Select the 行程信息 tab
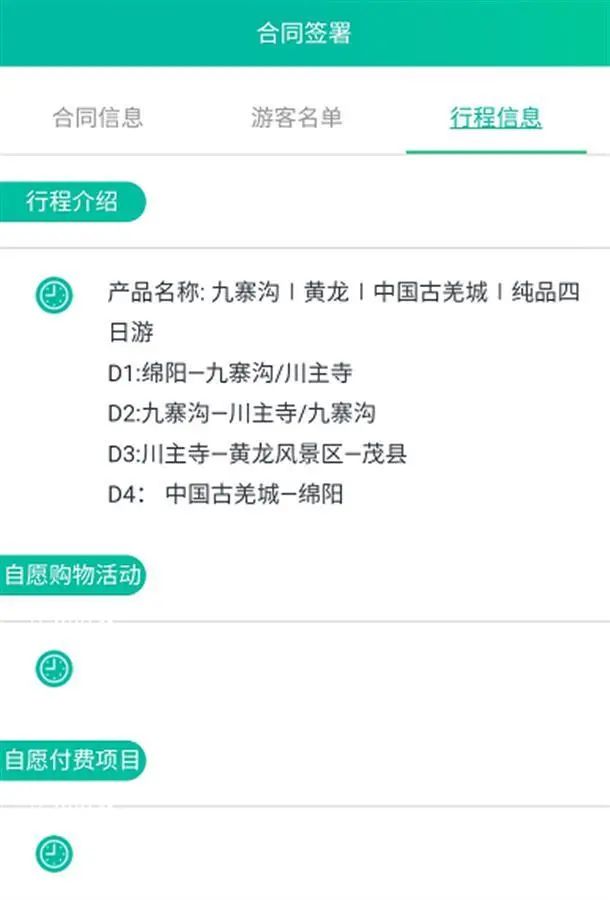The width and height of the screenshot is (610, 900). (x=496, y=117)
